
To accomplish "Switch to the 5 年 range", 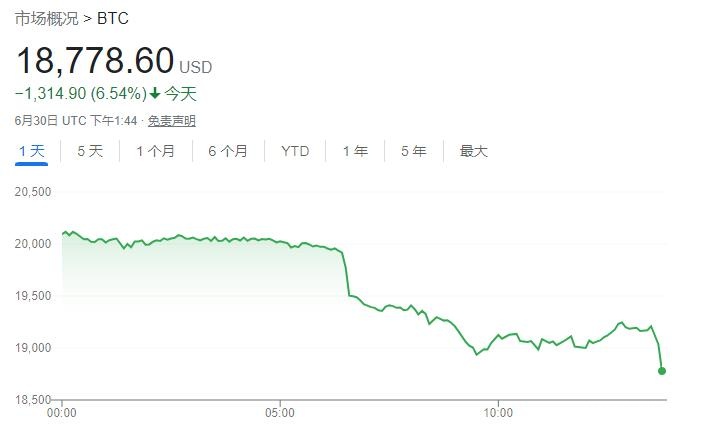I will point(413,151).
